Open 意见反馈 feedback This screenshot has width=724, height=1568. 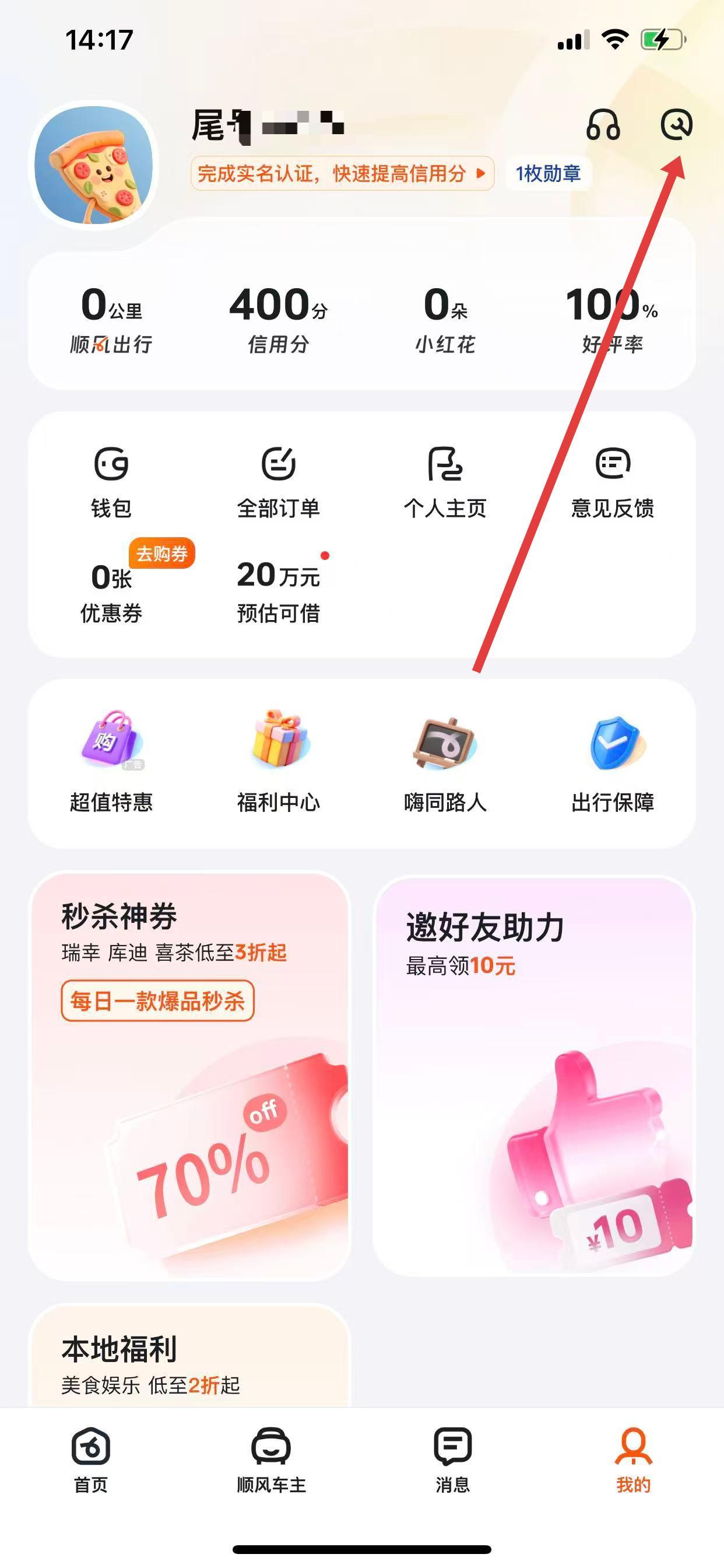[612, 482]
